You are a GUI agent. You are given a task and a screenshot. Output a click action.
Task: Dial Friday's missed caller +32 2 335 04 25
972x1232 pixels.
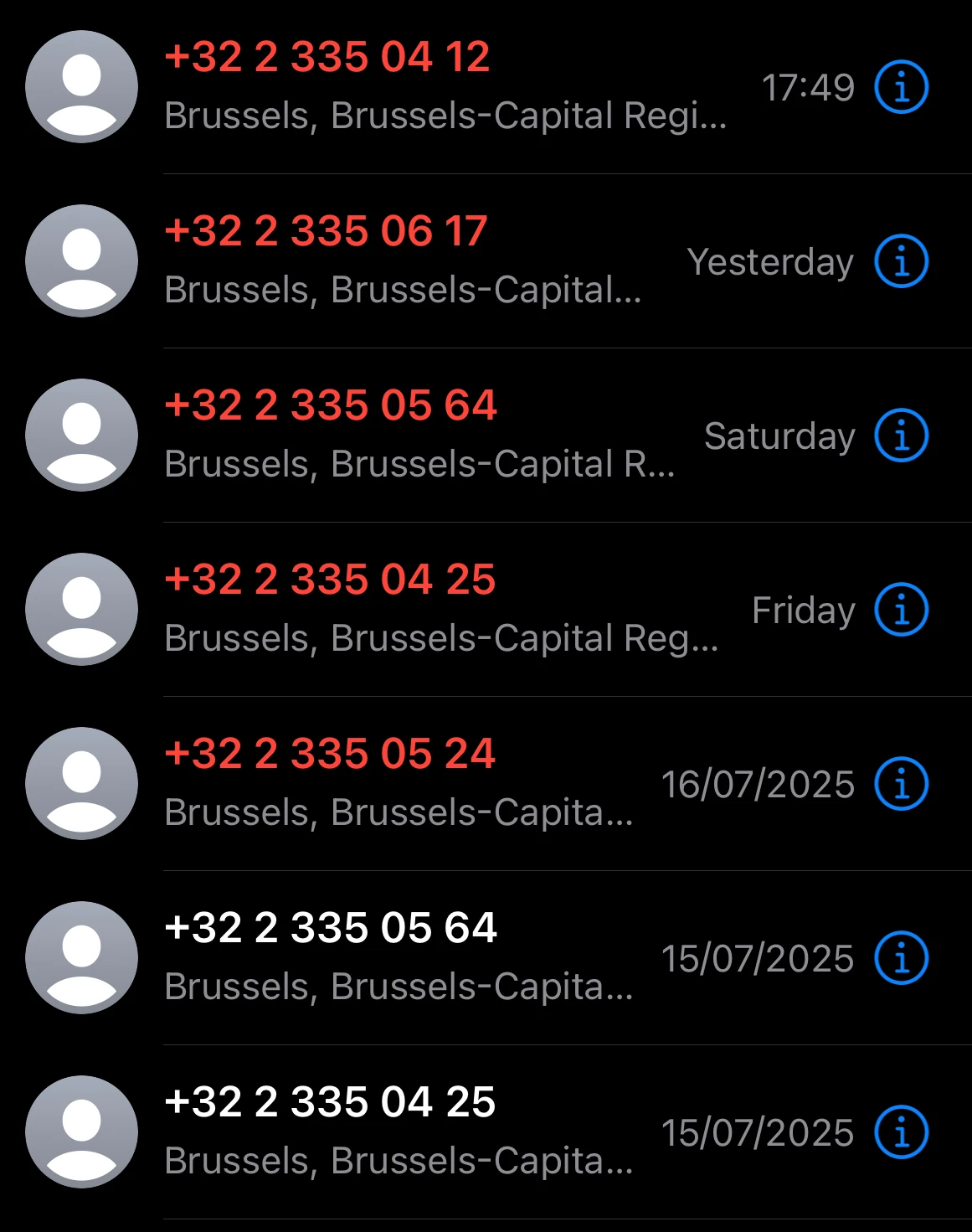pos(330,580)
